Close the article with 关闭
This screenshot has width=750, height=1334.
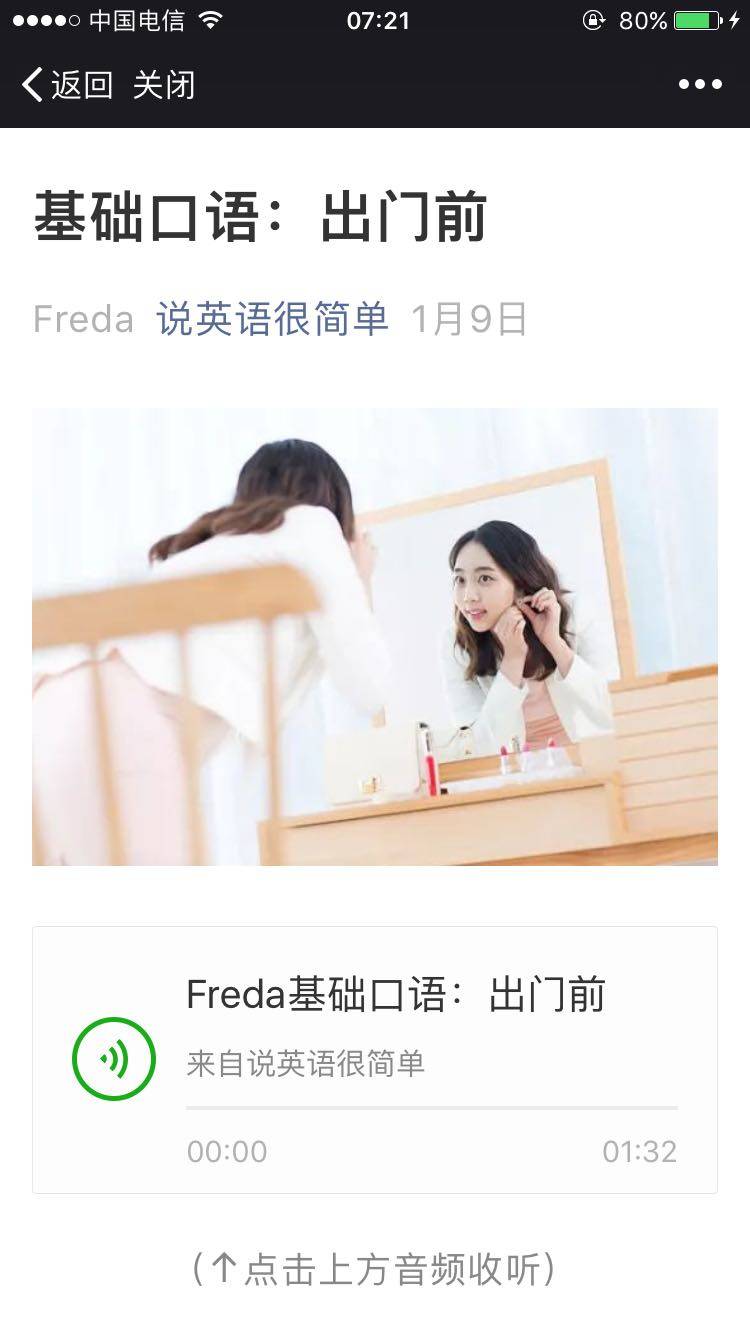163,85
